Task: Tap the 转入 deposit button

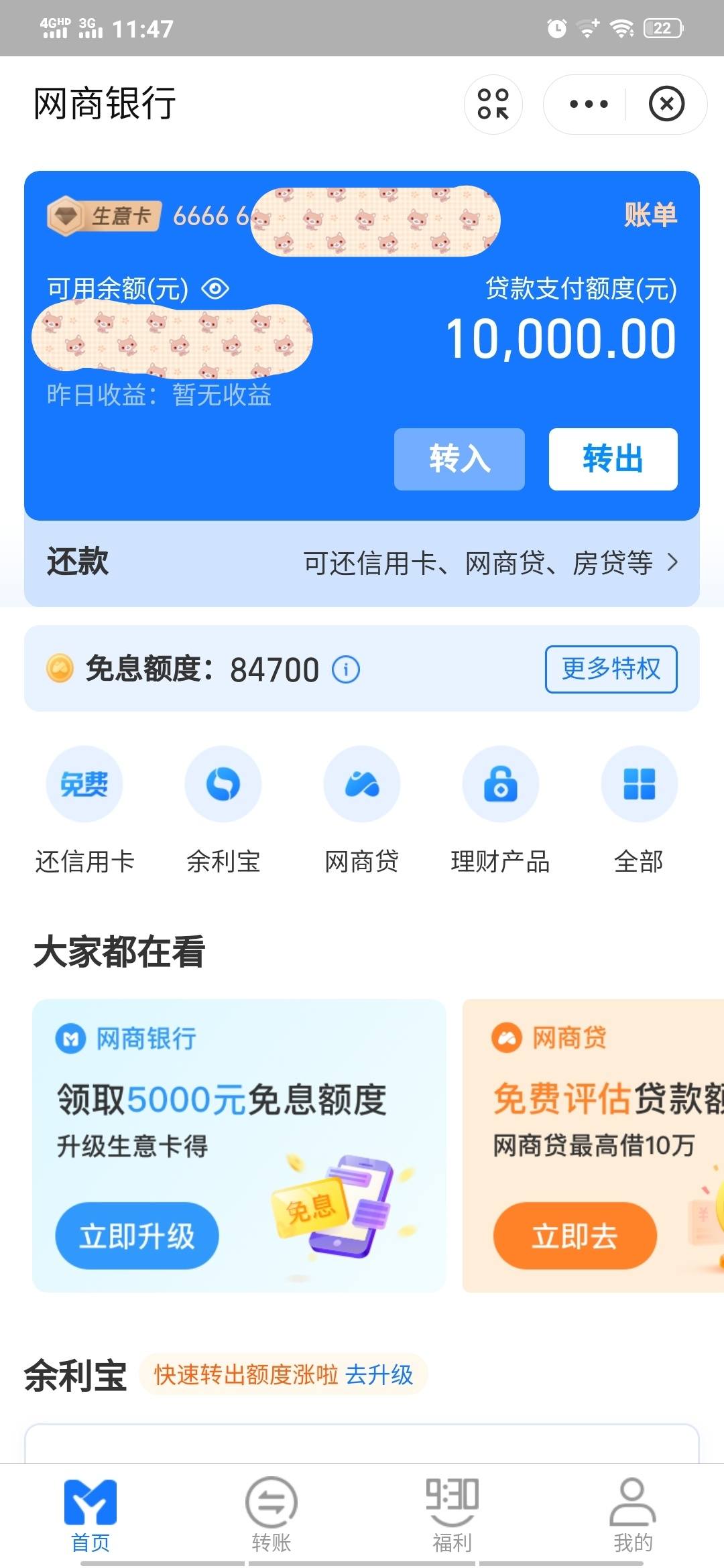Action: 459,459
